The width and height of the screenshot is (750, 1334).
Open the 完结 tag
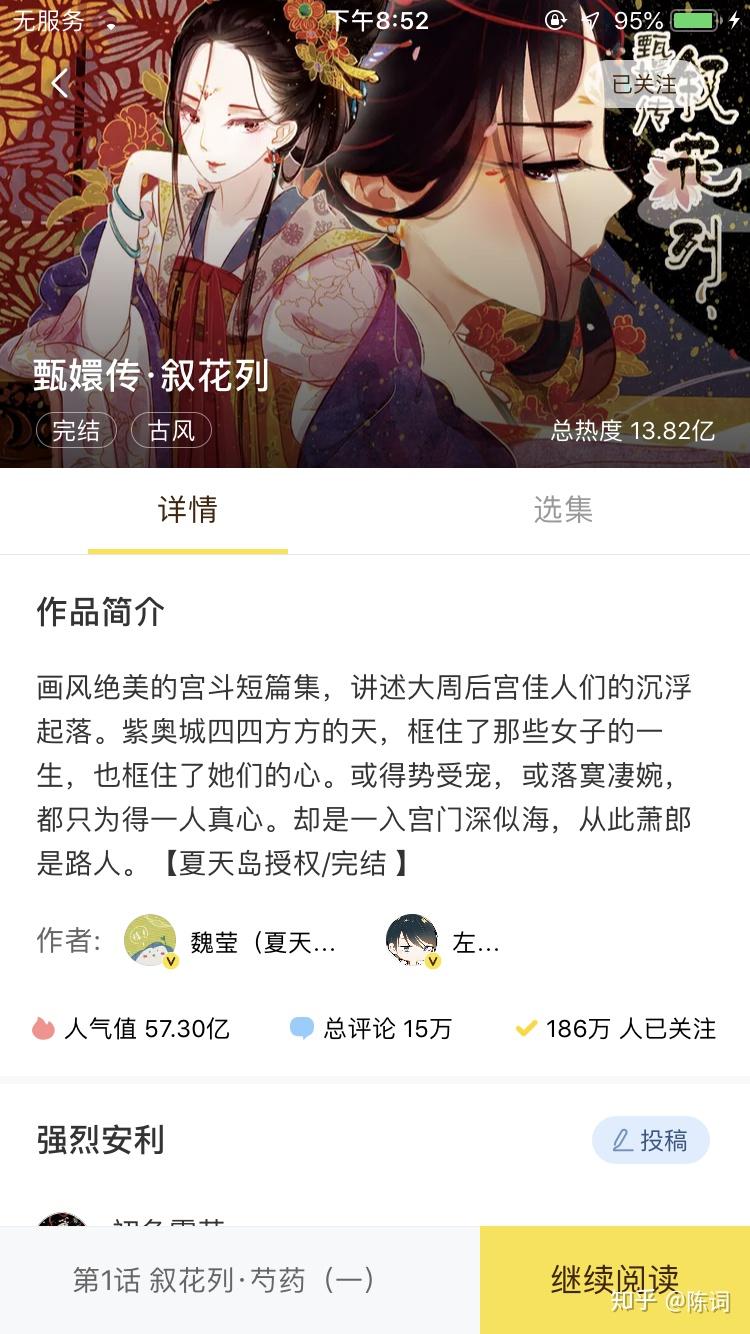76,431
